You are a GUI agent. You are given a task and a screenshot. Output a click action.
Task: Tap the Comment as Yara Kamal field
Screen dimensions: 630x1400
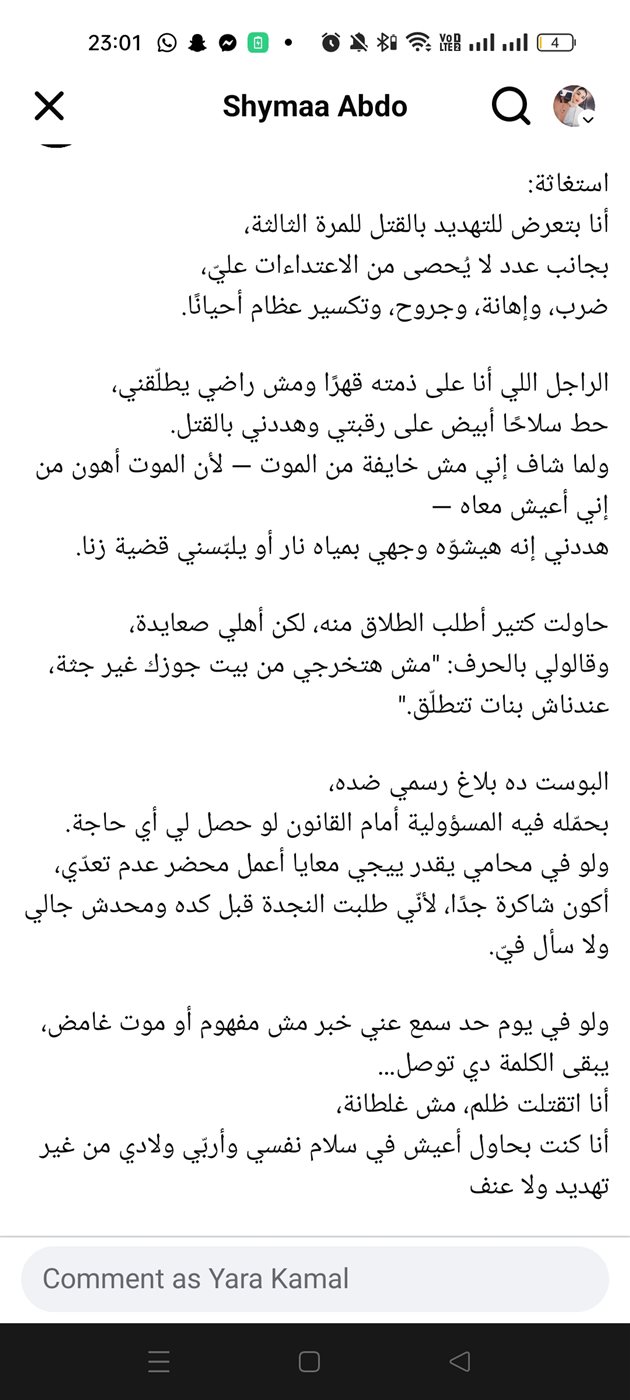[315, 1278]
